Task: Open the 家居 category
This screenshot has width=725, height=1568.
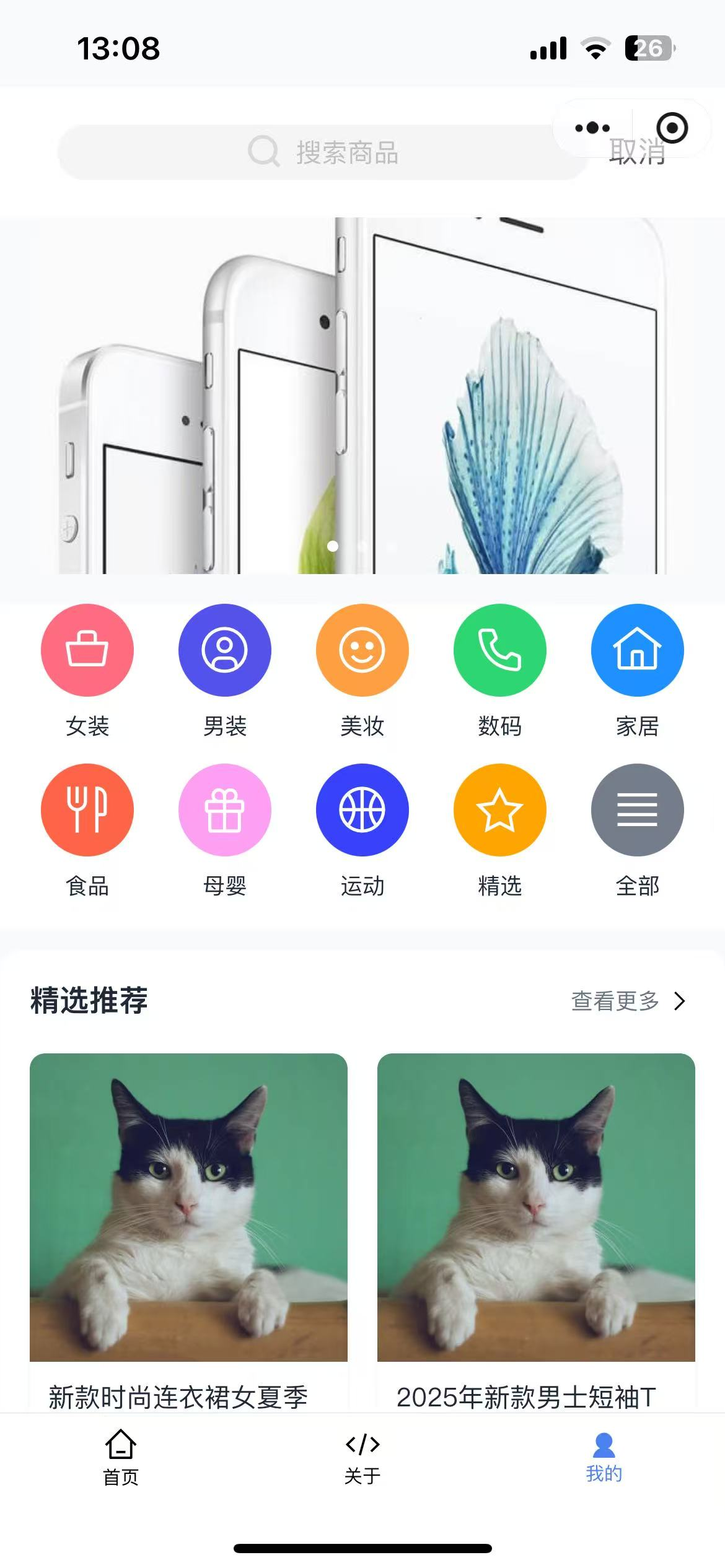Action: (638, 650)
